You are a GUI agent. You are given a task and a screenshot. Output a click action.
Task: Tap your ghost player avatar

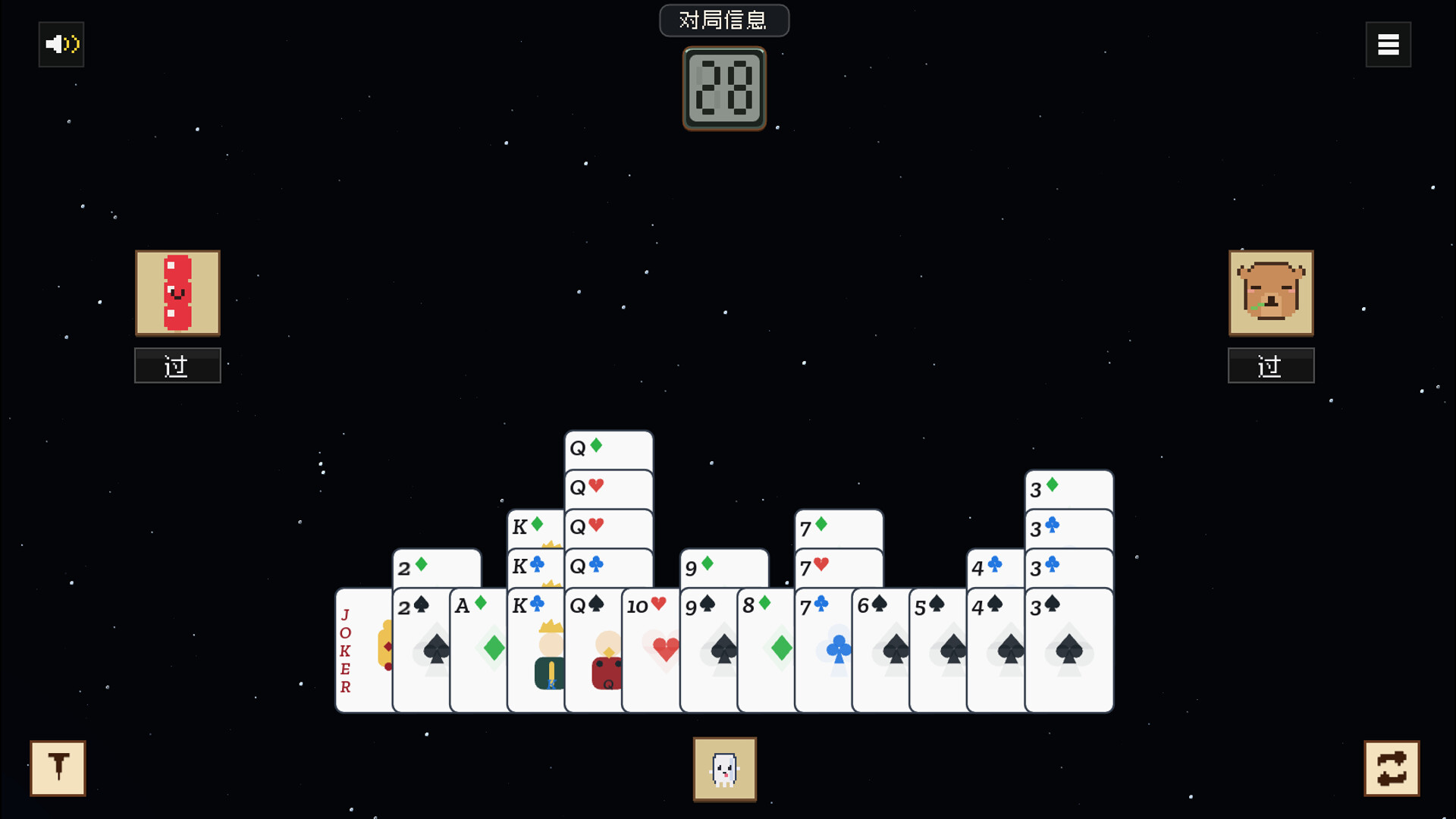coord(724,769)
